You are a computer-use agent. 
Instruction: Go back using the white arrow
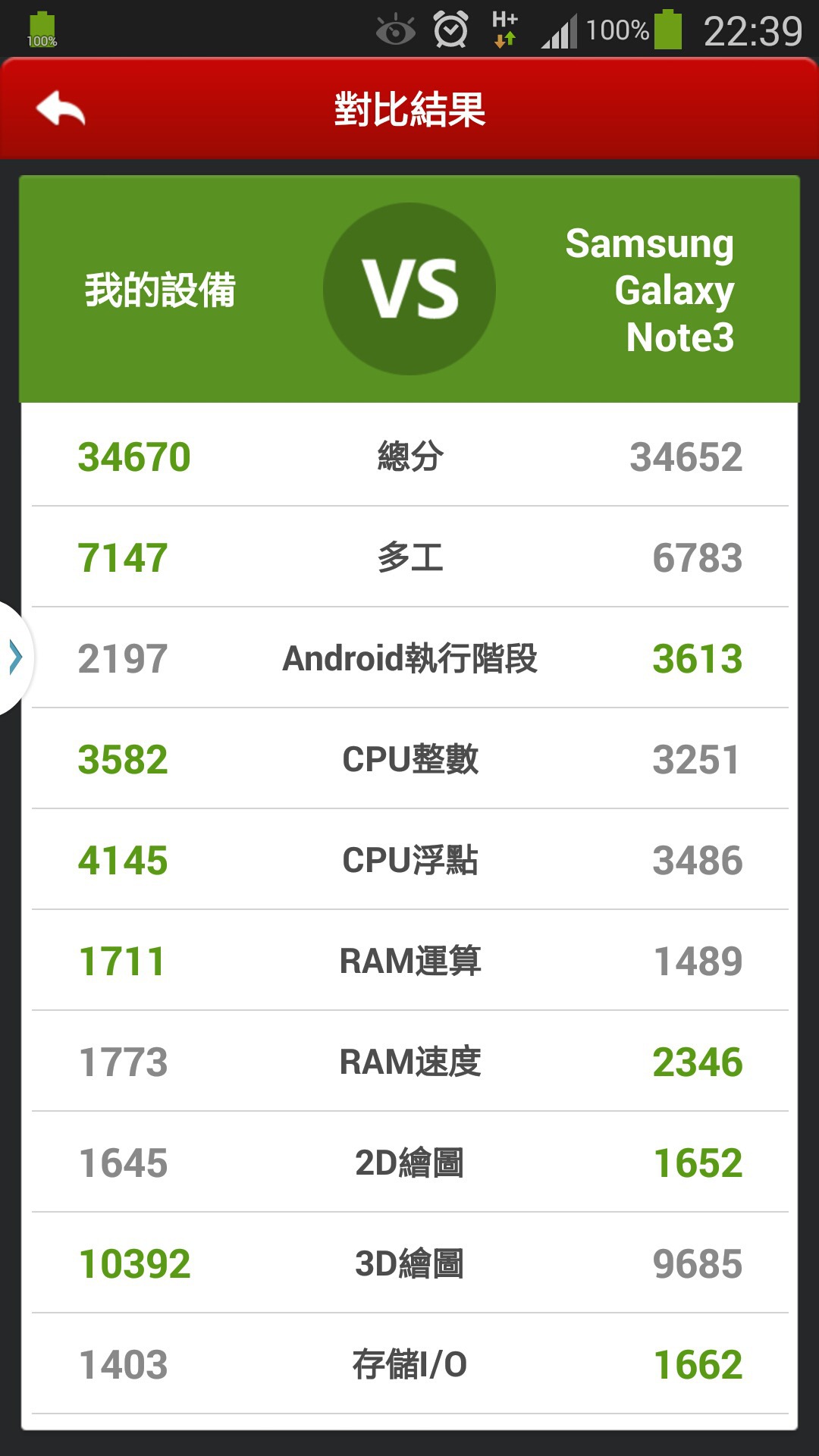click(x=61, y=108)
